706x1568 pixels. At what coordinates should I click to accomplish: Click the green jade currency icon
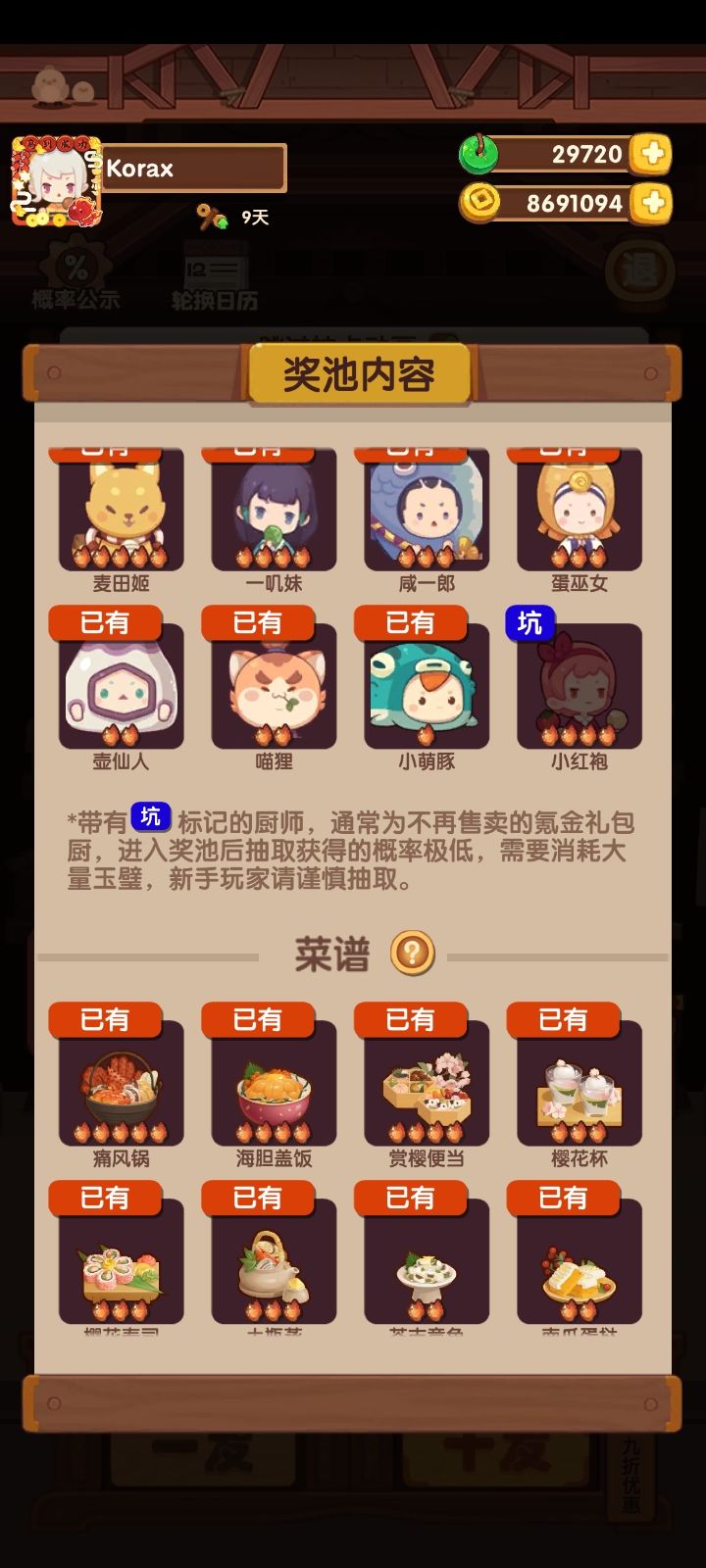tap(479, 154)
